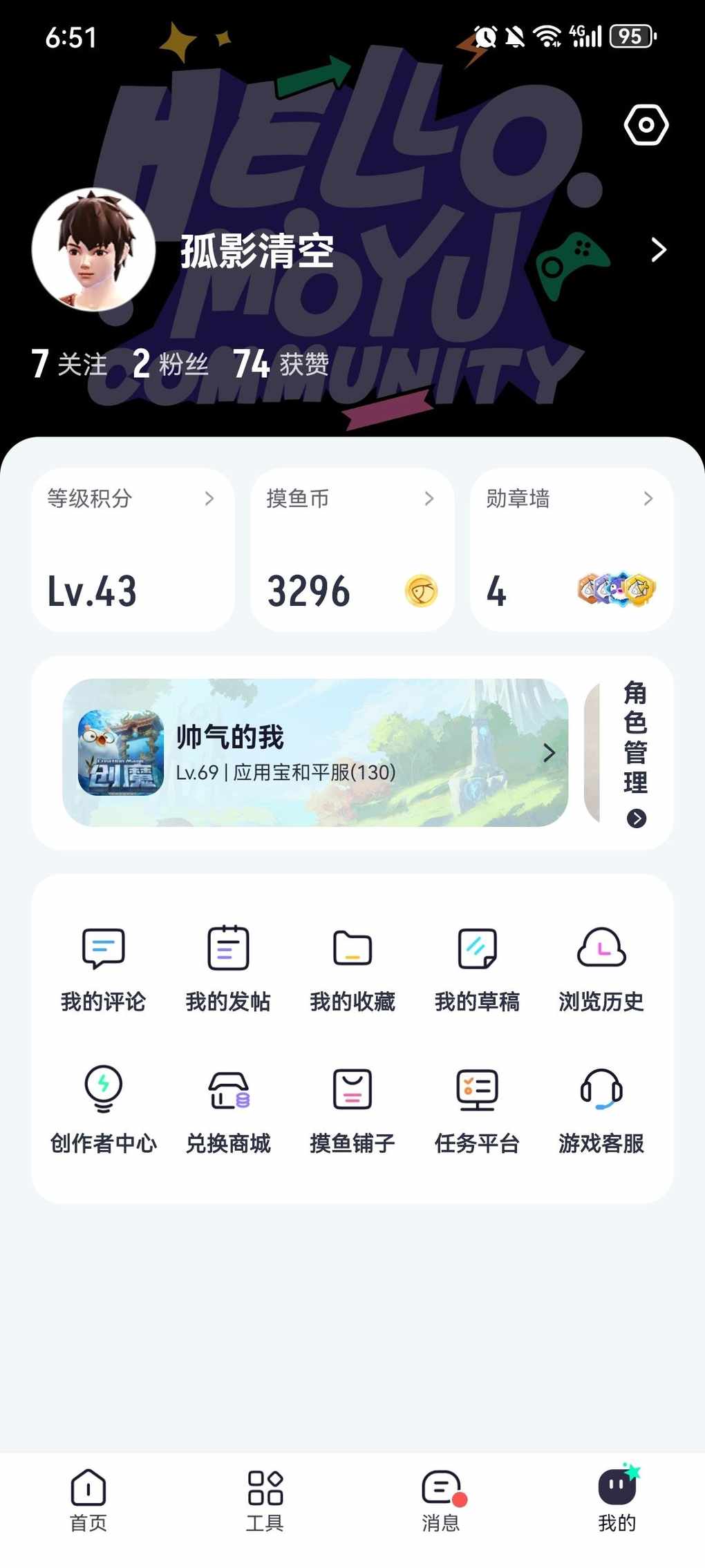Image resolution: width=705 pixels, height=1568 pixels.
Task: Open the 摸鱼币 coin balance card
Action: (352, 549)
